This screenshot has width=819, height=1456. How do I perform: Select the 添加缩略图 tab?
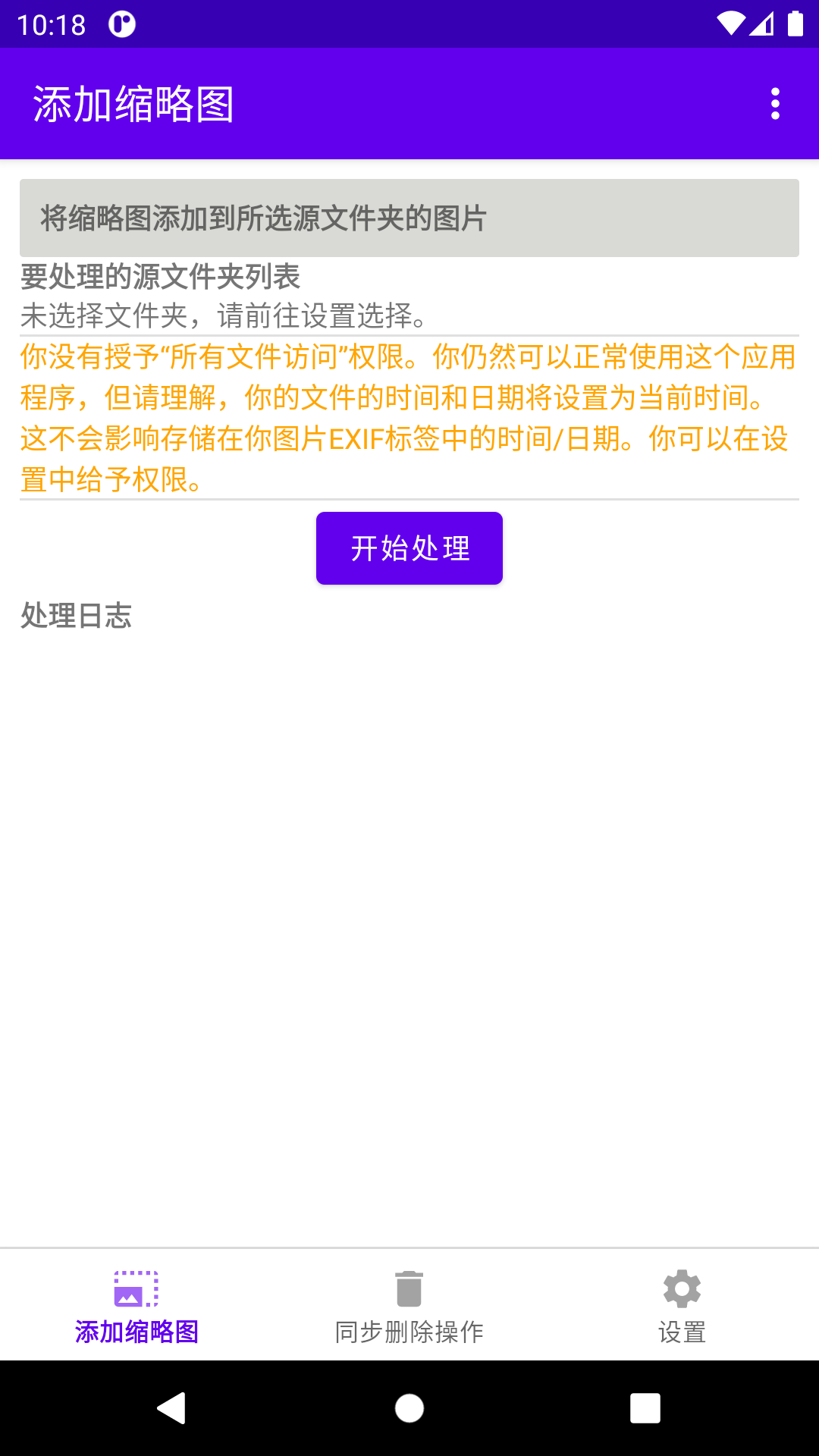[136, 1306]
